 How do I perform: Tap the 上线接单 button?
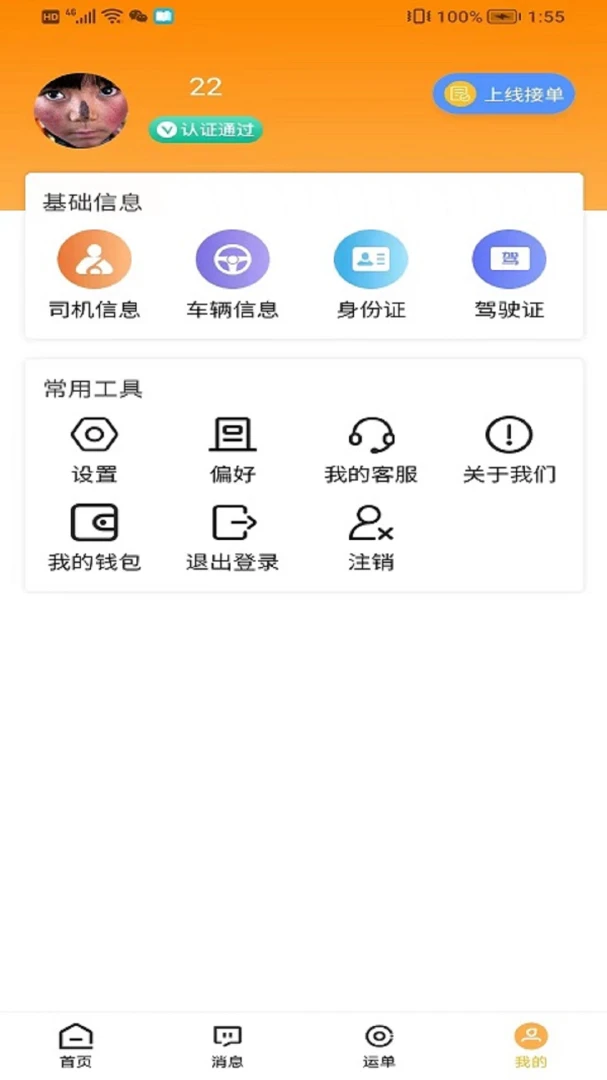(504, 94)
